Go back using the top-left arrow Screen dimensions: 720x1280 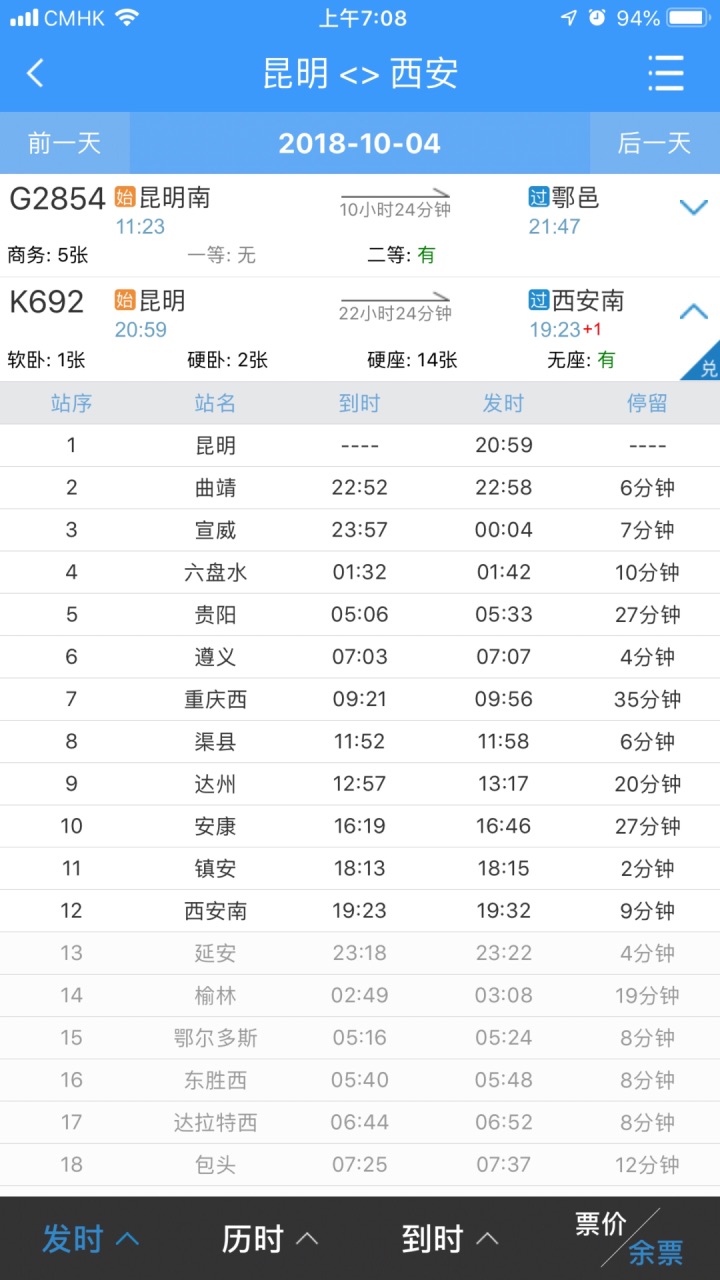(35, 73)
